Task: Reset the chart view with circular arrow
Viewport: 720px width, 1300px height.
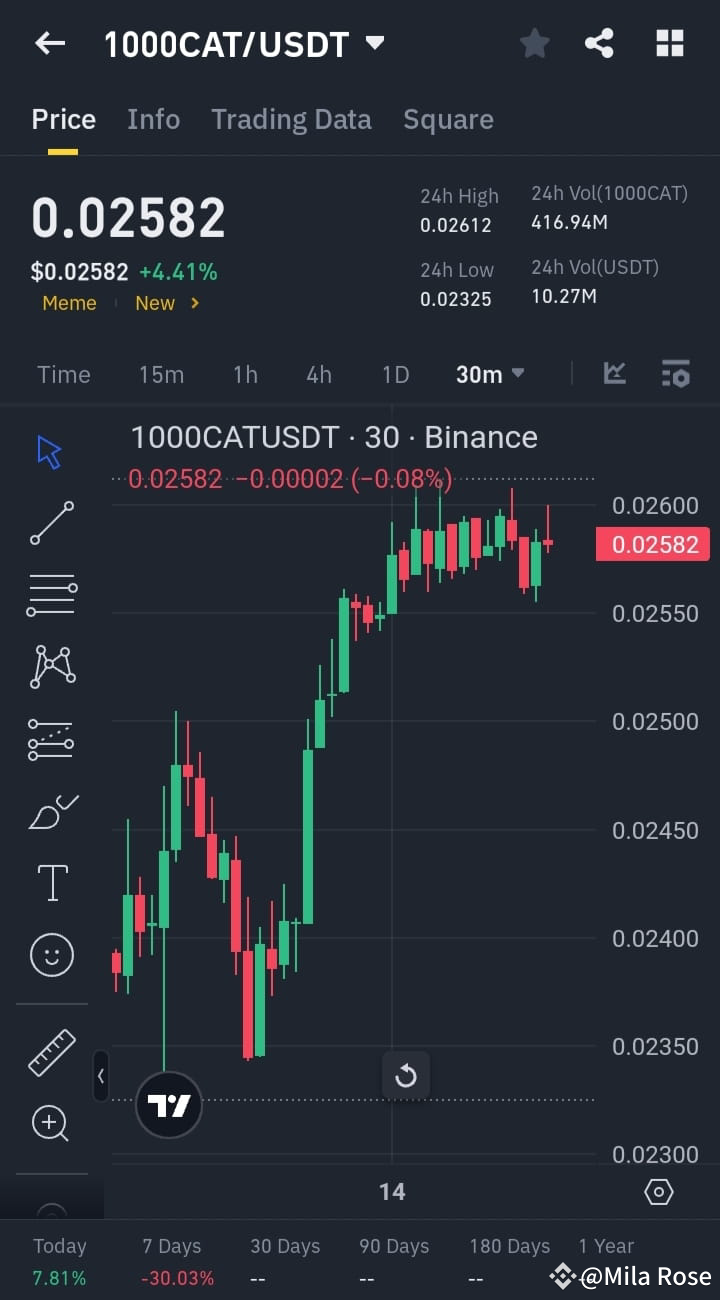Action: (x=406, y=1075)
